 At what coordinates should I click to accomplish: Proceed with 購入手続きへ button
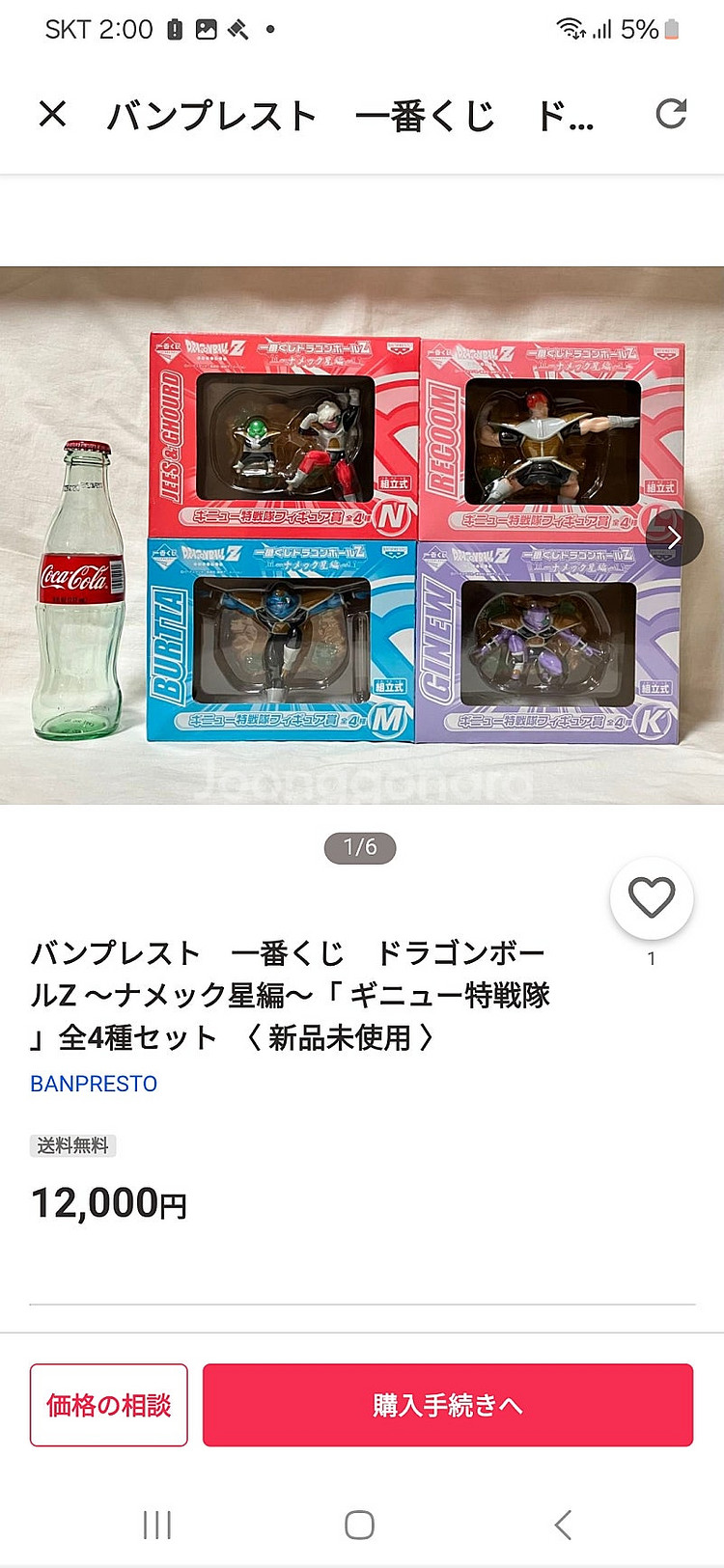448,1405
